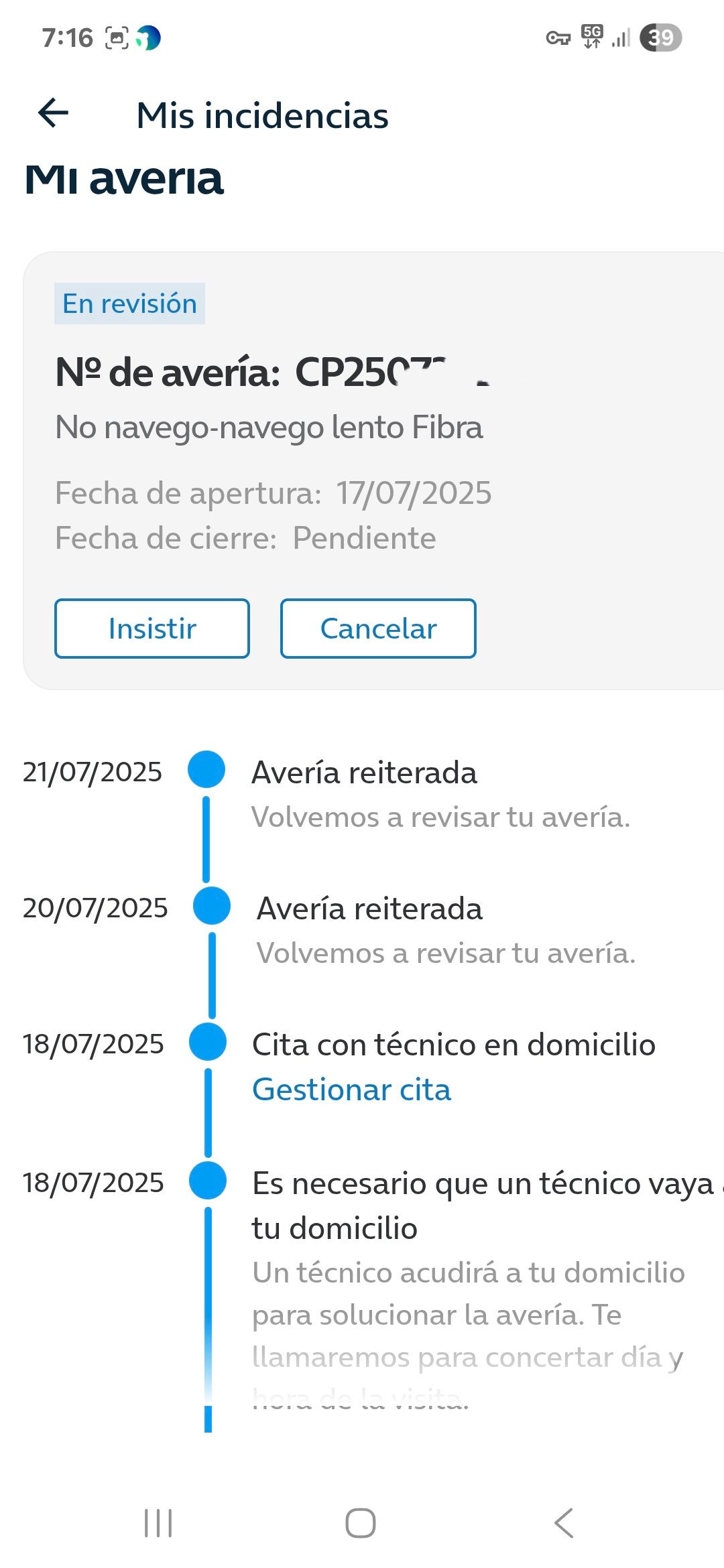Tap the Insistir button

coord(152,629)
